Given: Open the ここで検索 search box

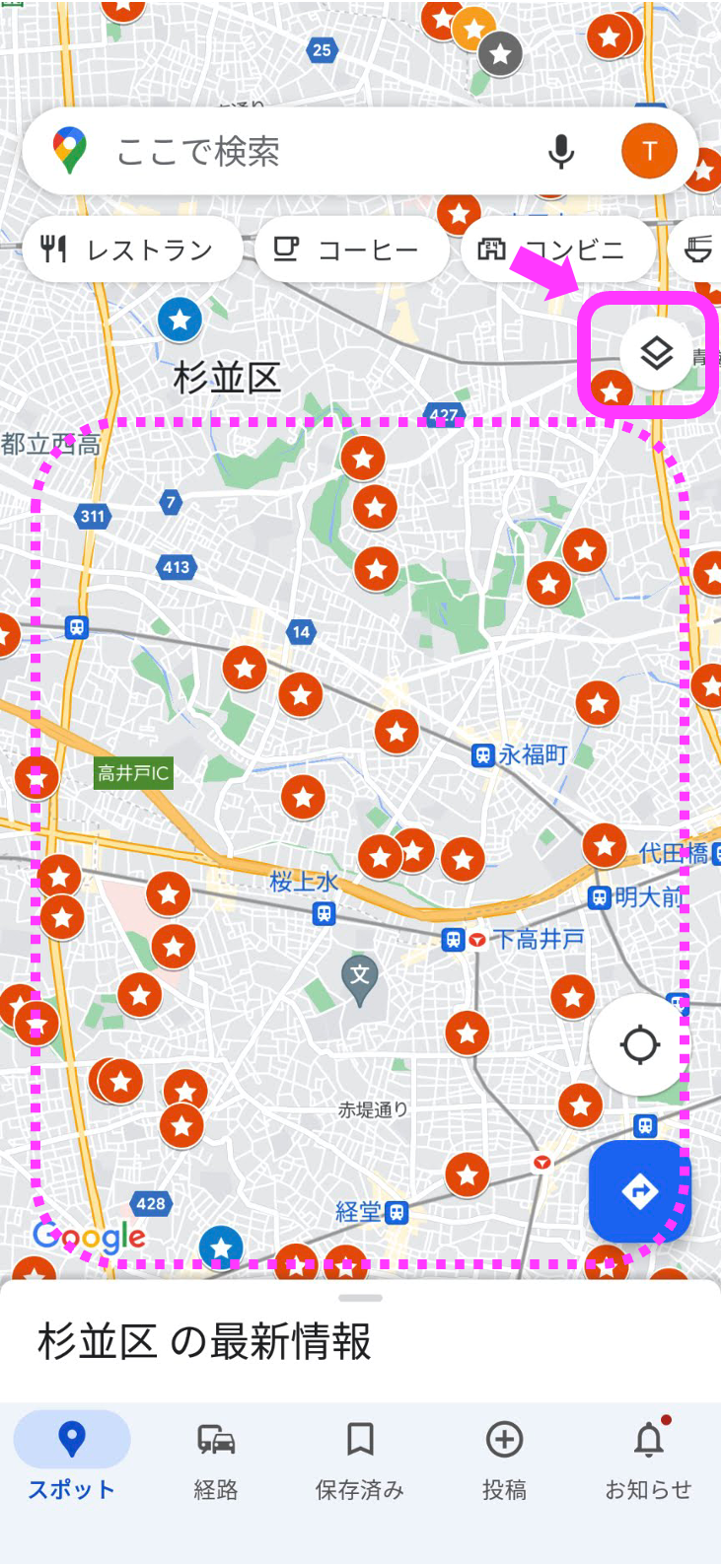Looking at the screenshot, I should [296, 152].
